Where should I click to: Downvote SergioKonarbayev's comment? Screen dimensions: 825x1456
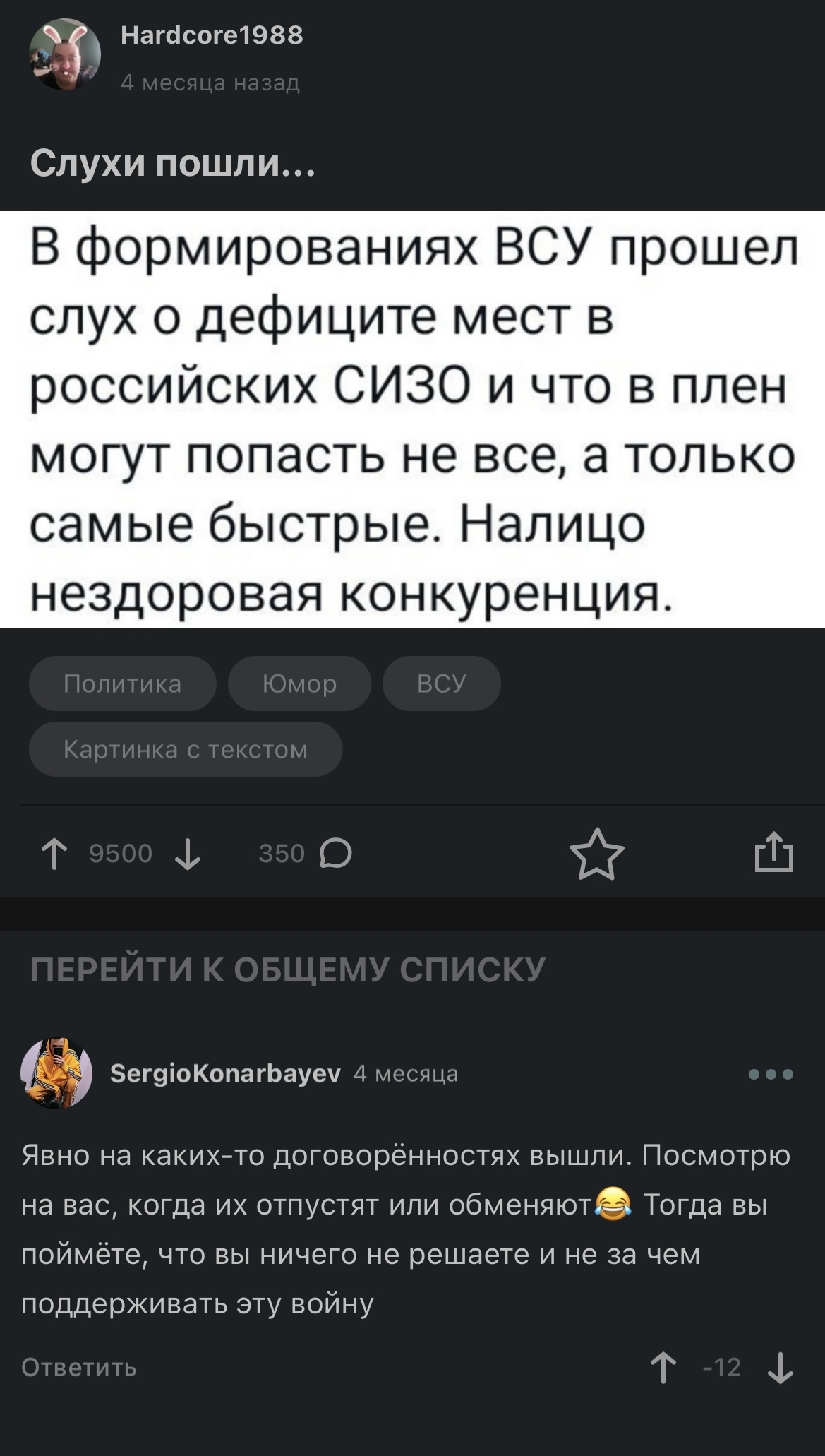[x=780, y=1368]
